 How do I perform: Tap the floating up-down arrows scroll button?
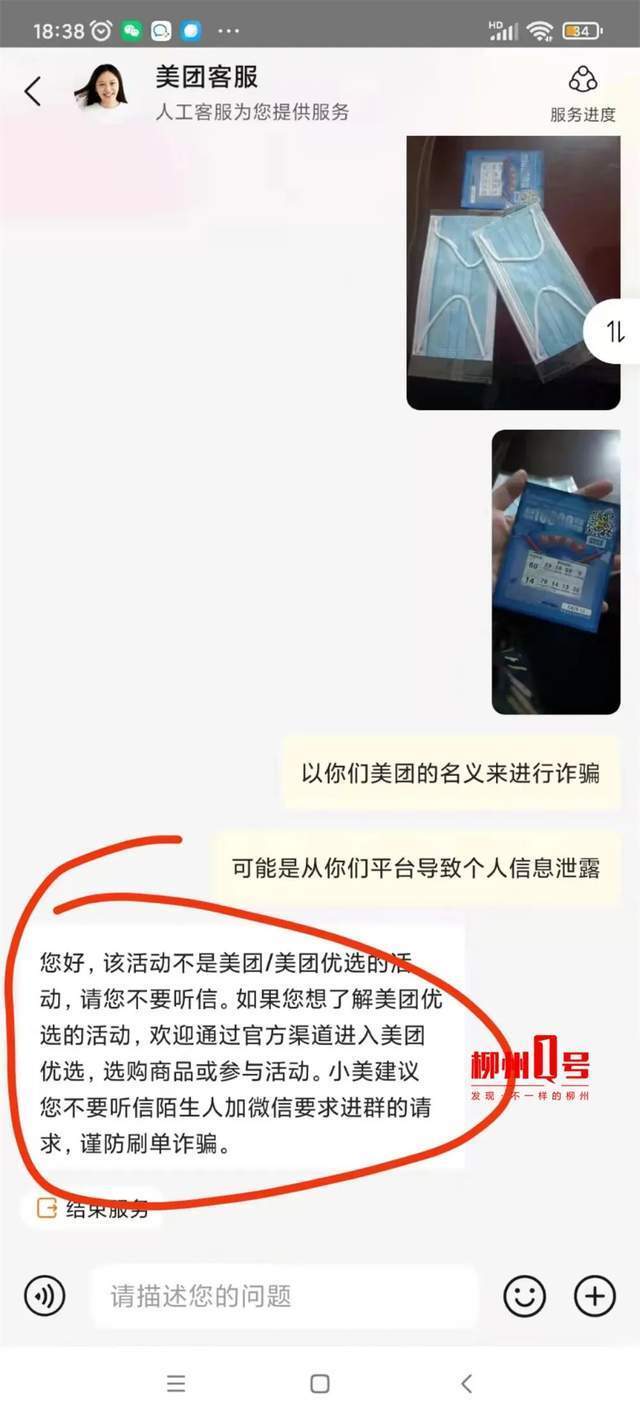616,333
